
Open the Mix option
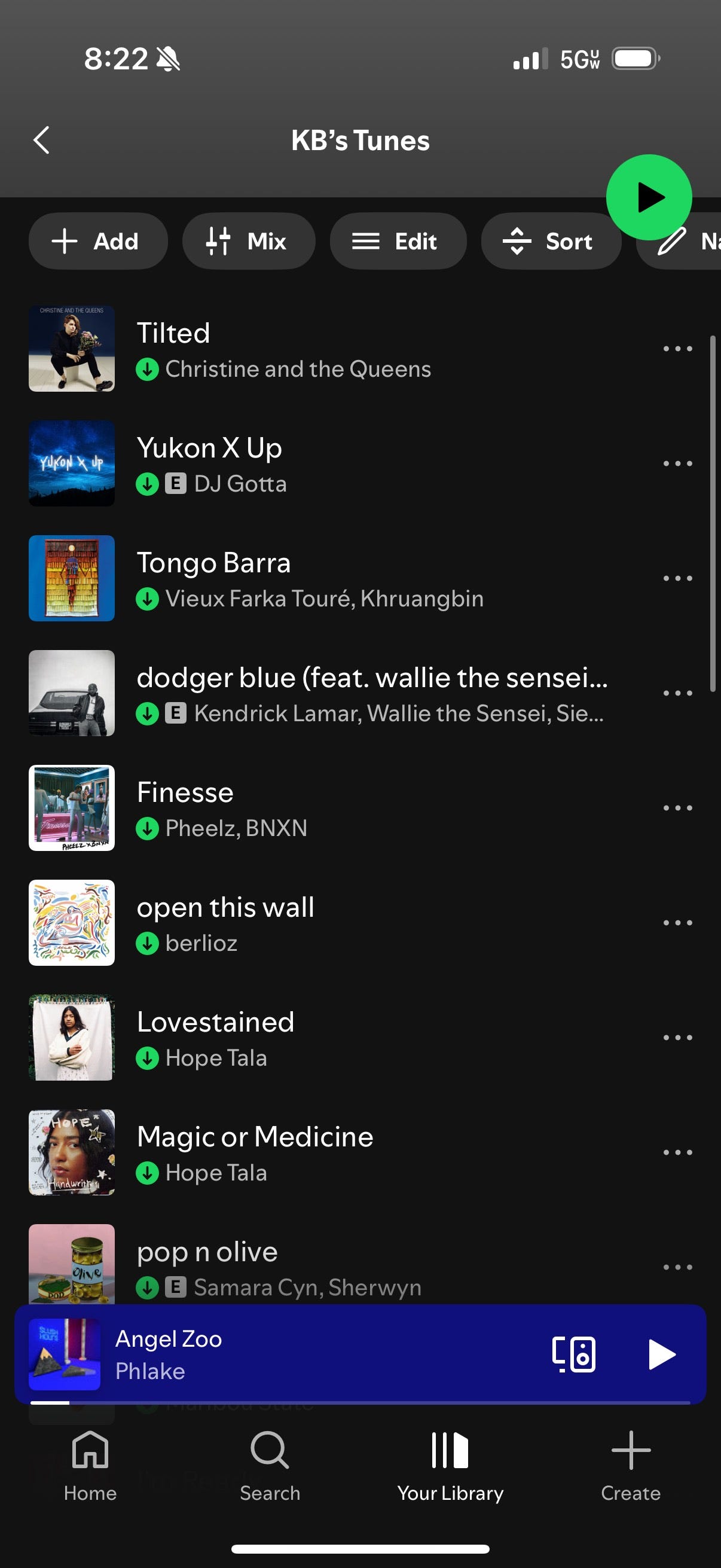tap(248, 241)
